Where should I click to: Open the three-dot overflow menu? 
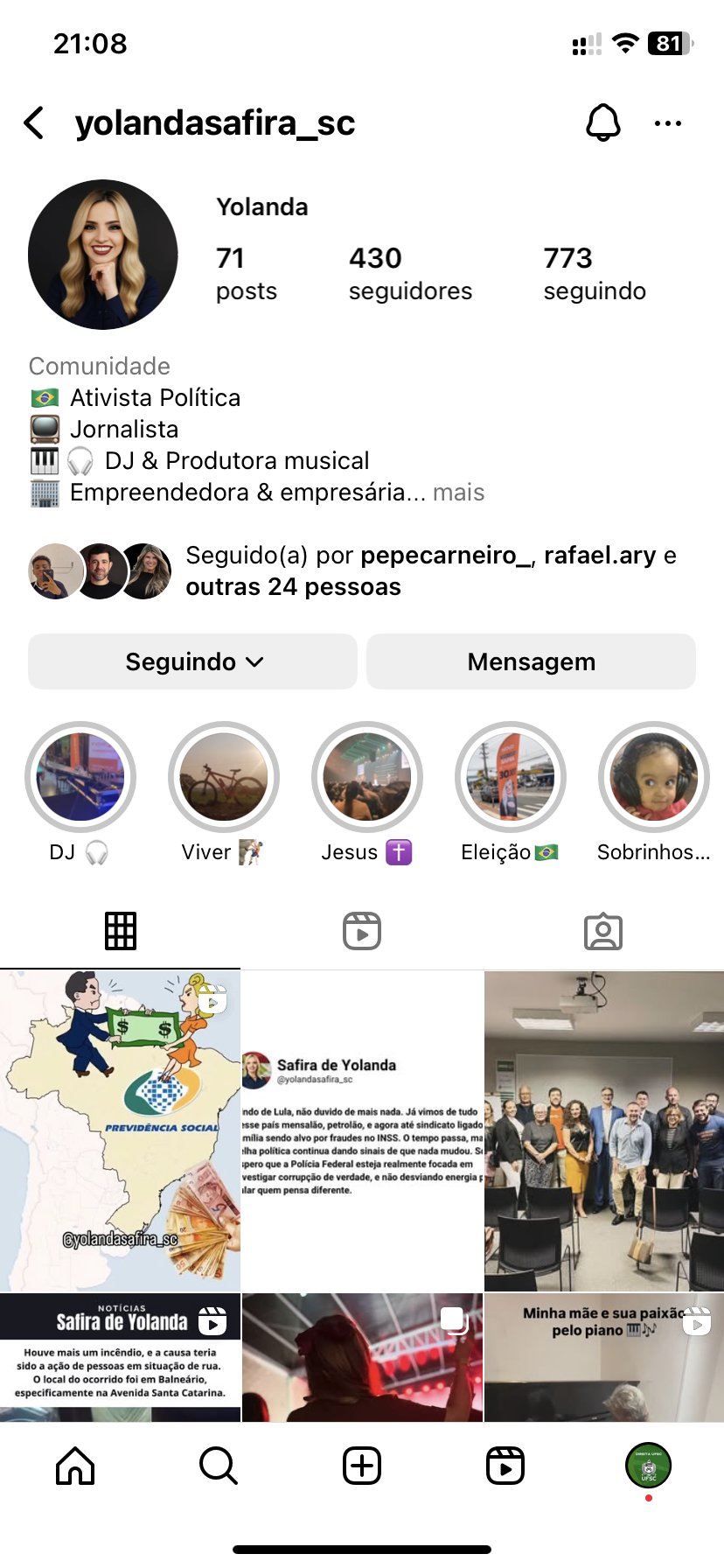point(668,123)
